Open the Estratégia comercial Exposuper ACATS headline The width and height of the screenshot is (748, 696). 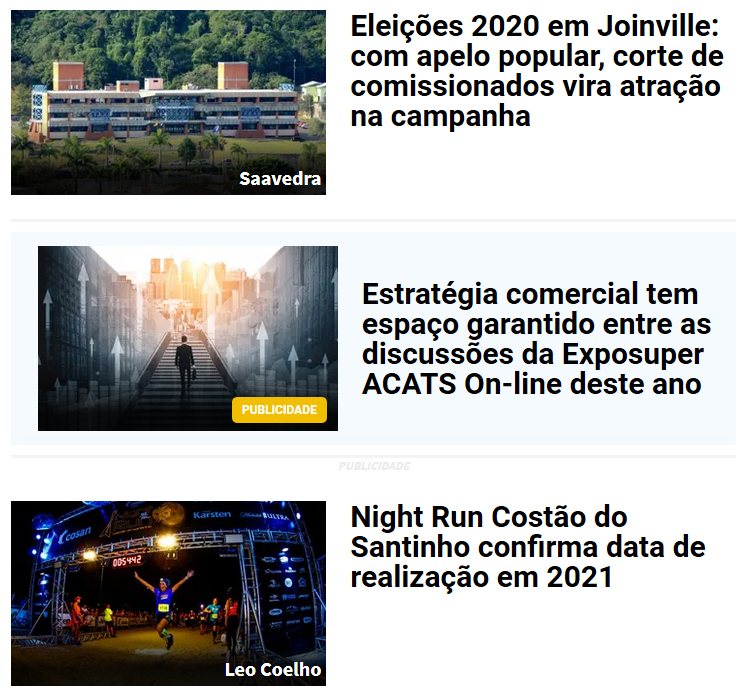click(x=536, y=339)
